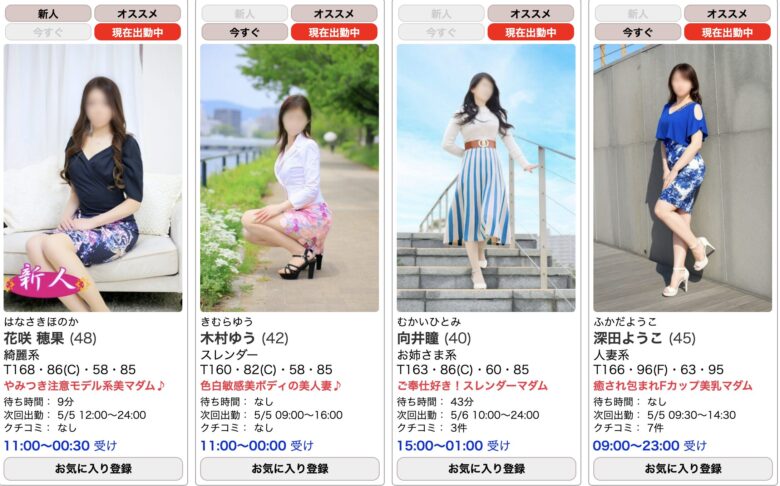Add 深田ようこ to favorites
The height and width of the screenshot is (486, 780).
682,469
